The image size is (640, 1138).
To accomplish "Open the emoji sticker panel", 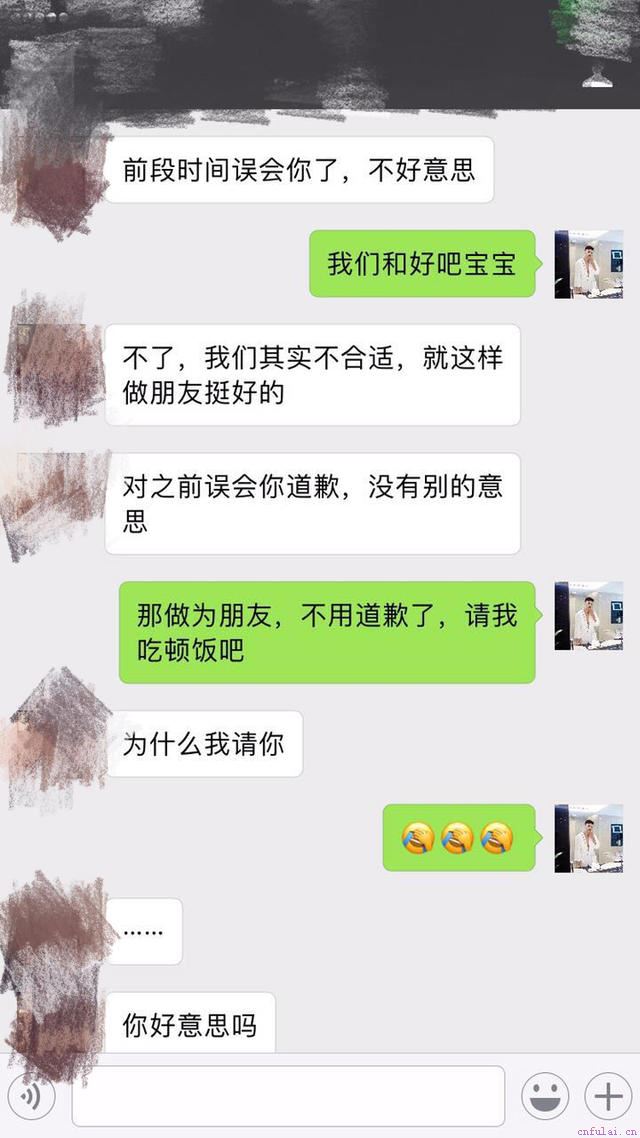I will click(546, 1097).
